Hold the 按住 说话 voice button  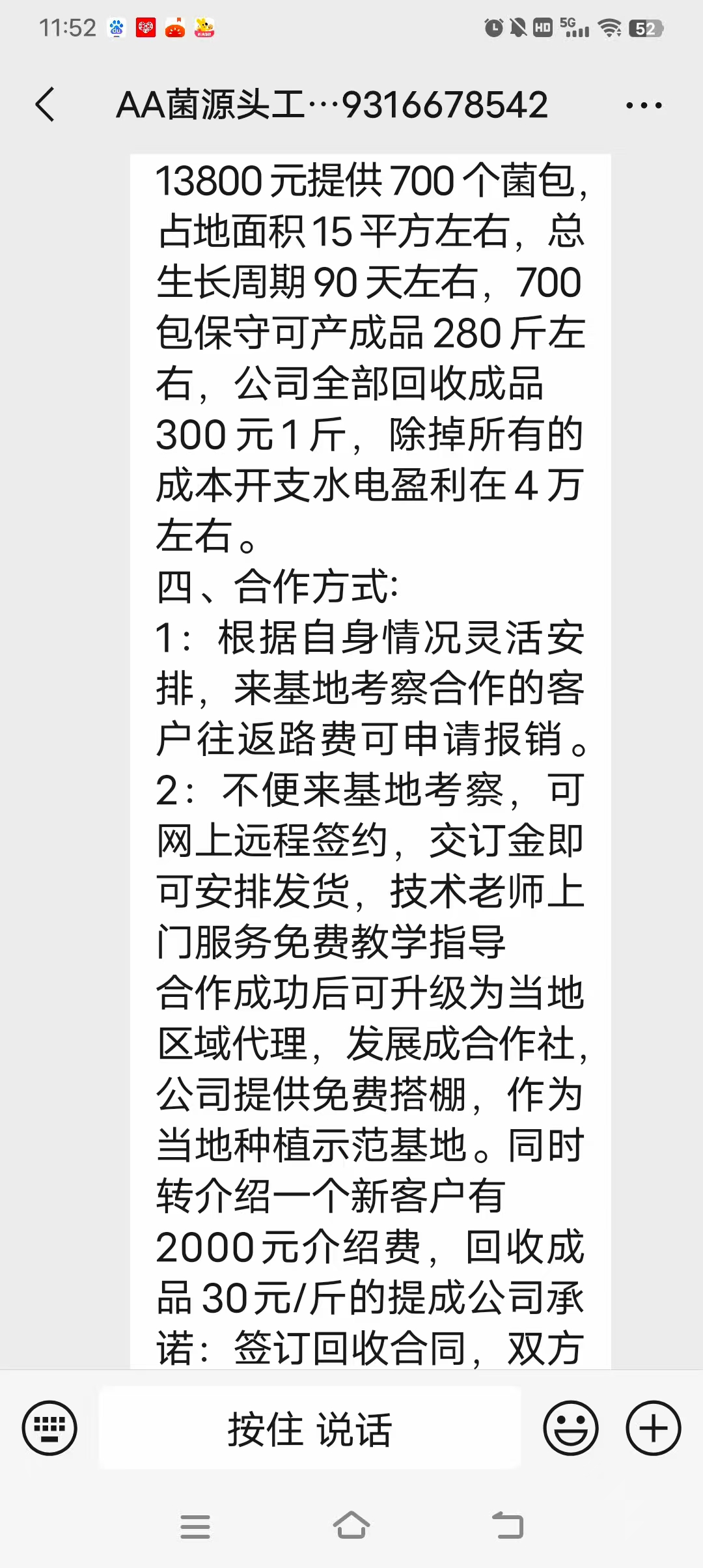pos(310,1428)
